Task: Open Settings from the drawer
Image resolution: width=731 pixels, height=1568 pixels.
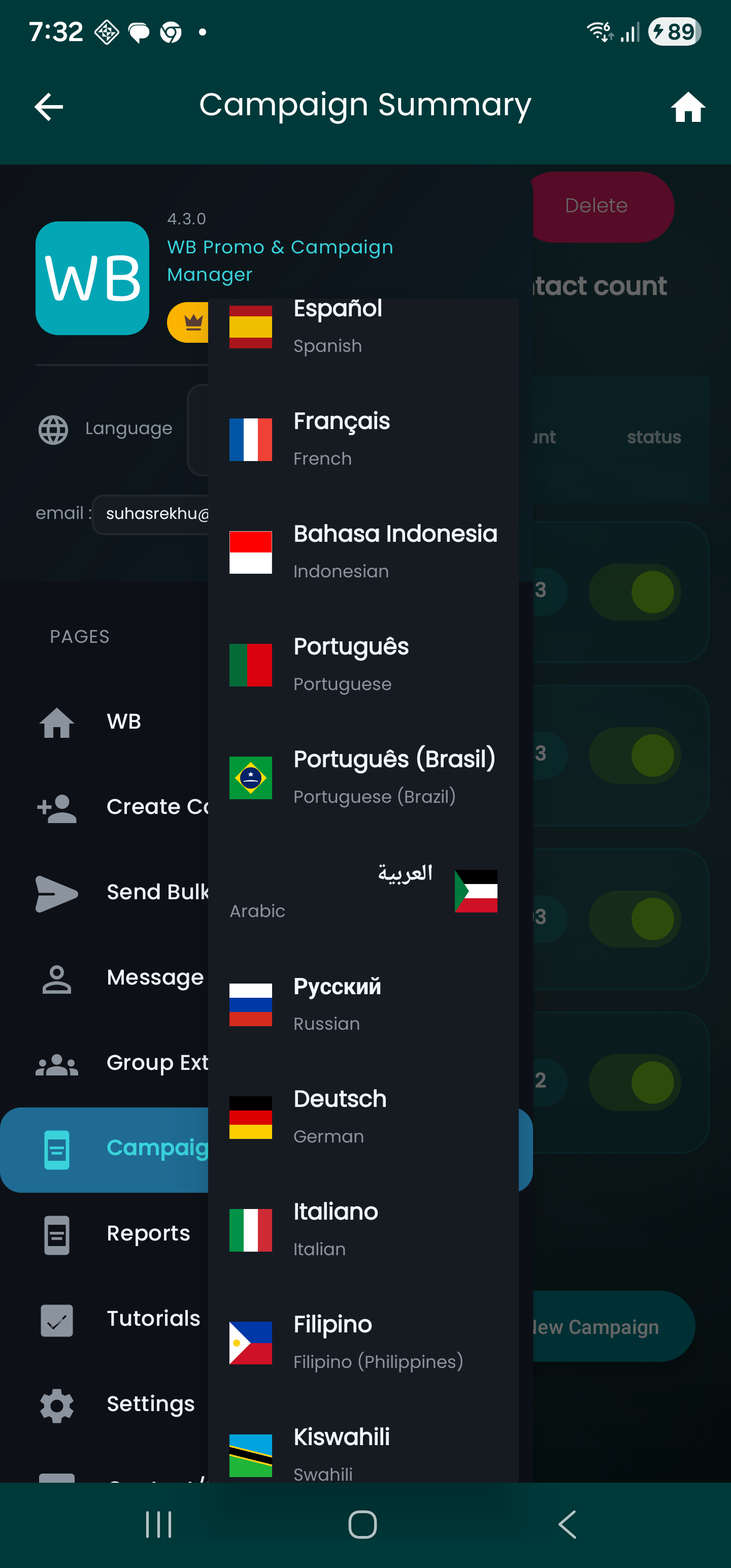Action: coord(122,1404)
